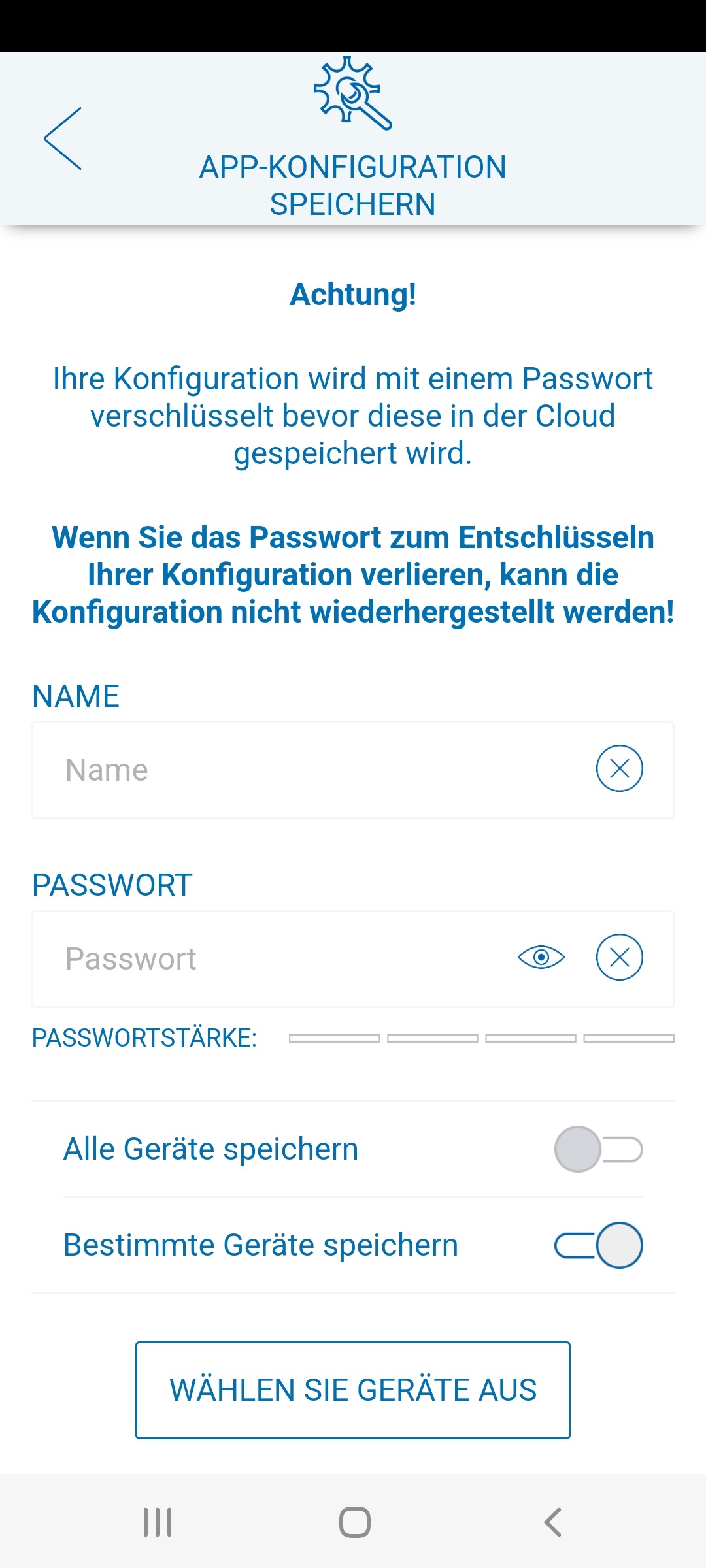Viewport: 706px width, 1568px height.
Task: Toggle Bestimmte Geräte speichern off
Action: 598,1245
